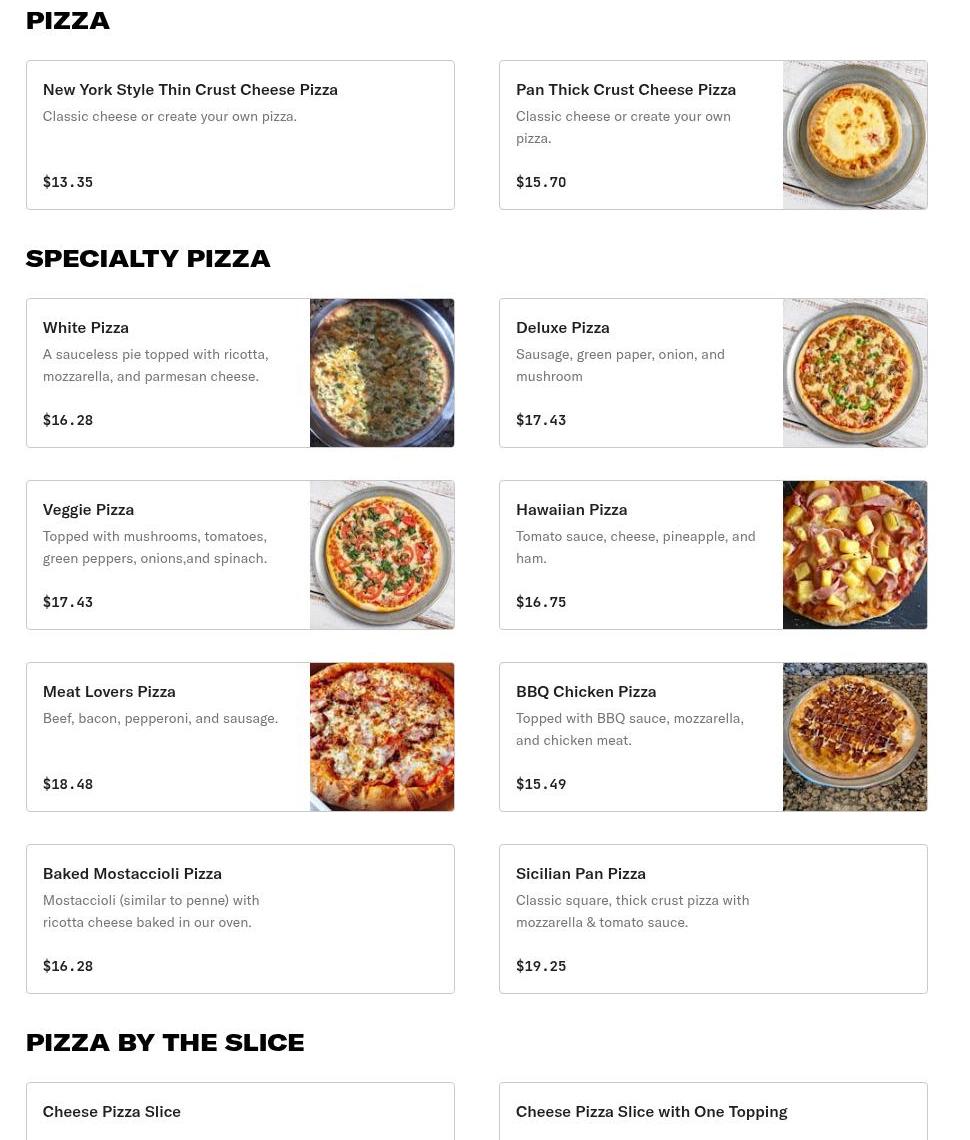This screenshot has height=1140, width=970.
Task: Select Cheese Pizza Slice with One Topping
Action: (x=712, y=1112)
